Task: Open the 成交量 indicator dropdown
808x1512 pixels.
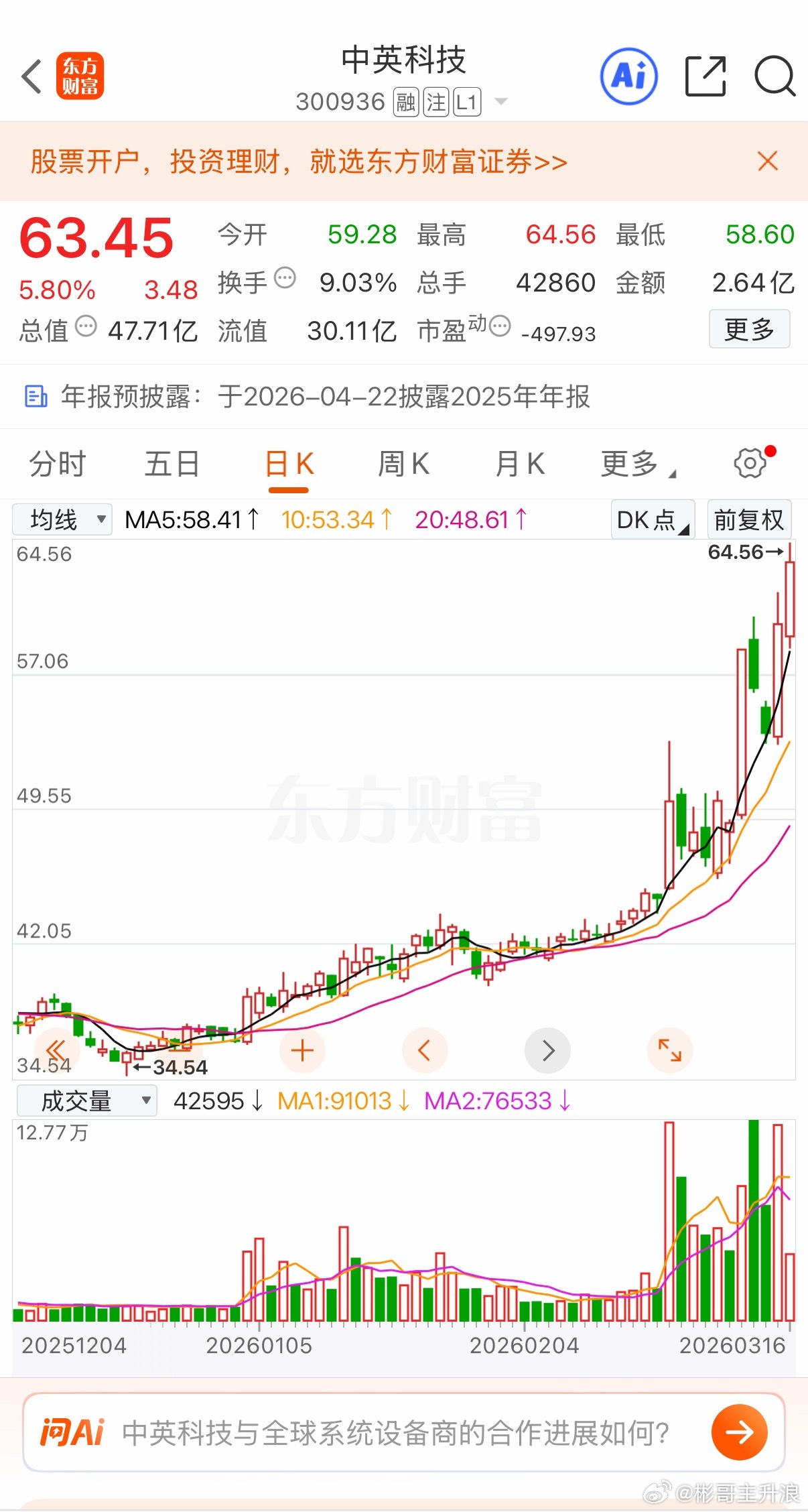Action: [x=85, y=1100]
